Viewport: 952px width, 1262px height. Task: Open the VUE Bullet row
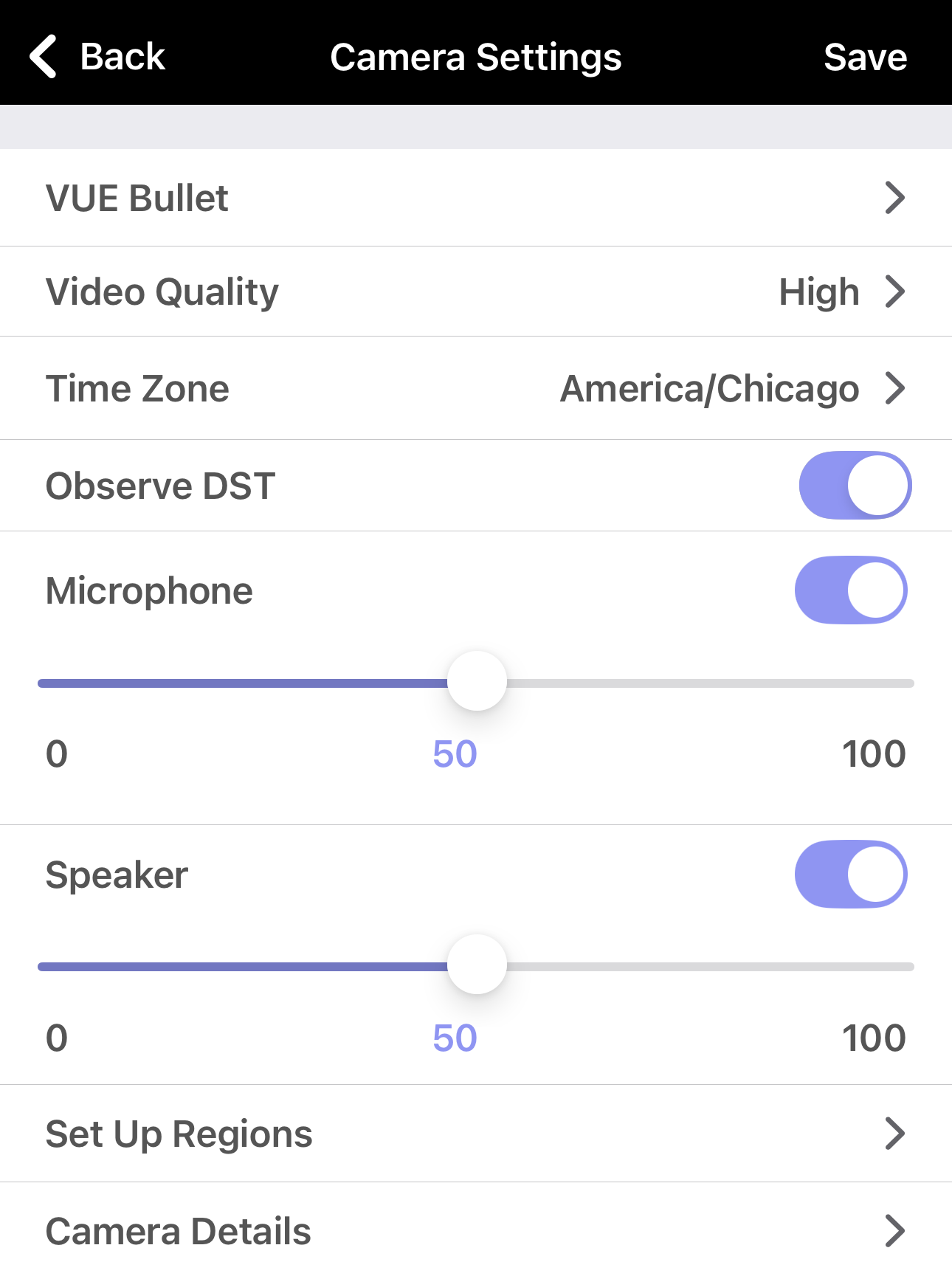[x=475, y=198]
